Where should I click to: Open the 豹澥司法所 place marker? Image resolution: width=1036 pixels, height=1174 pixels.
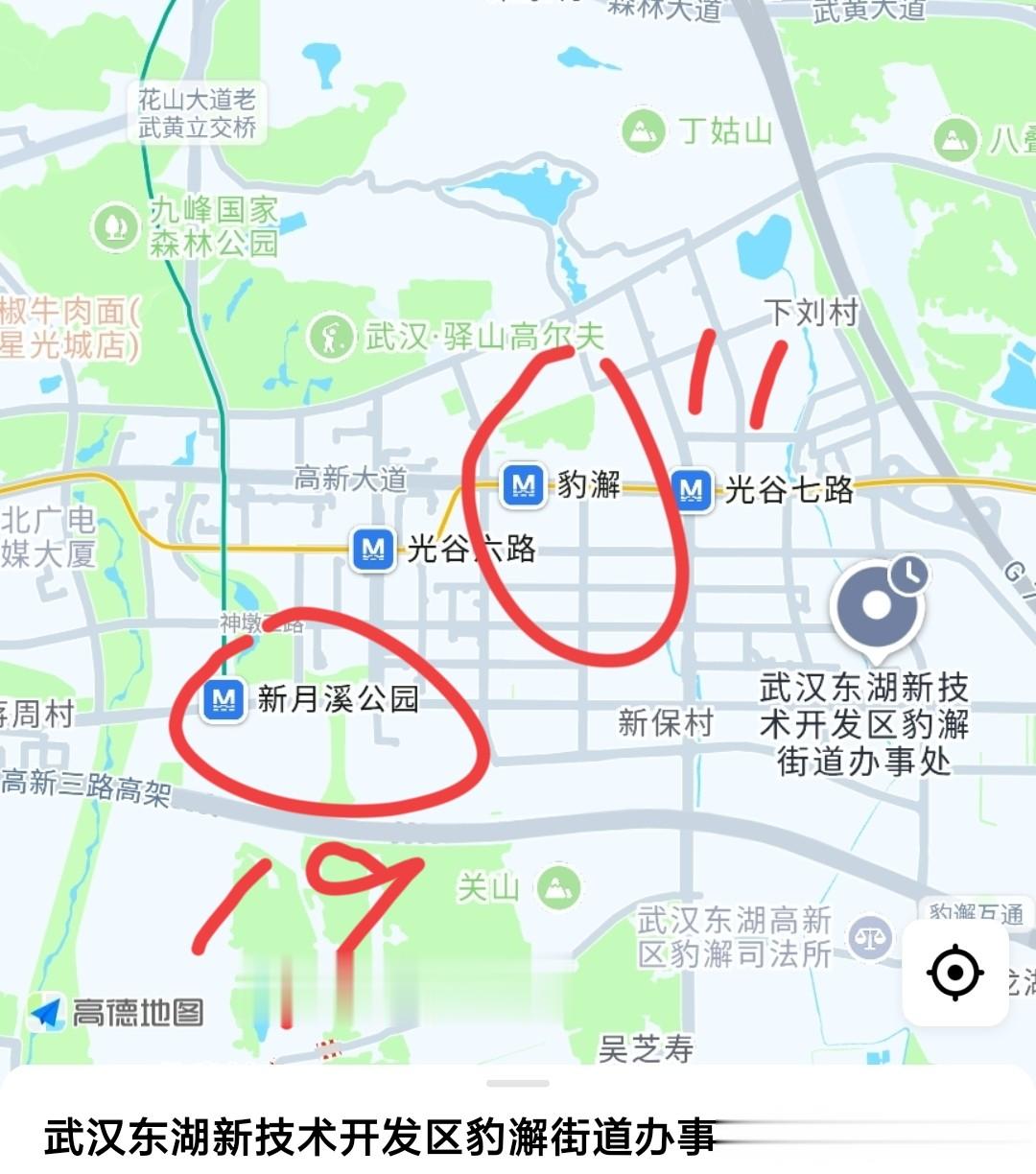click(x=870, y=938)
